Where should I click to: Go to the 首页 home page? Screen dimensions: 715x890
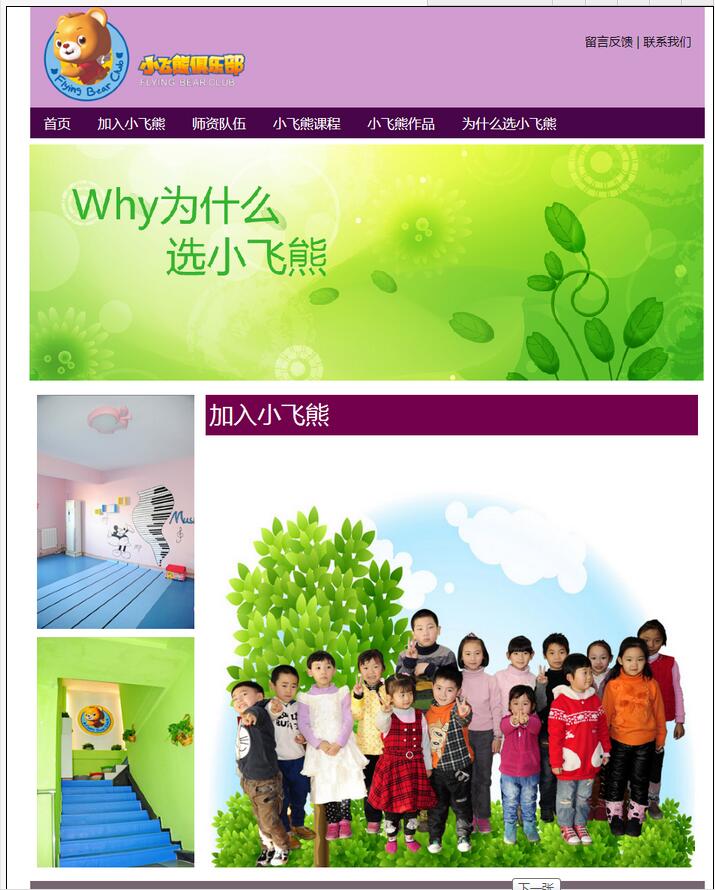click(57, 124)
